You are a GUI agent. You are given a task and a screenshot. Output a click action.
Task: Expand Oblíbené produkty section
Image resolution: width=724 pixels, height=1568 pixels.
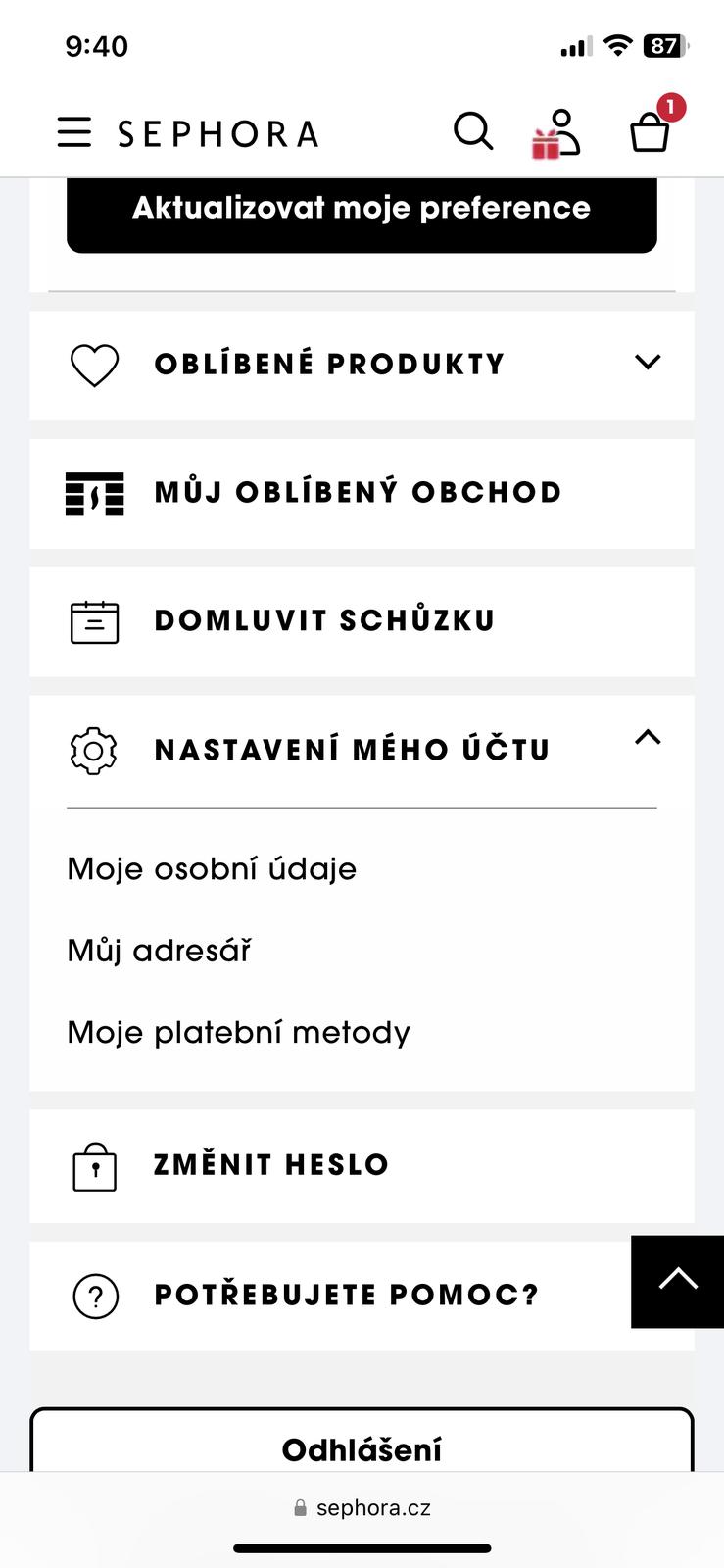[x=362, y=365]
